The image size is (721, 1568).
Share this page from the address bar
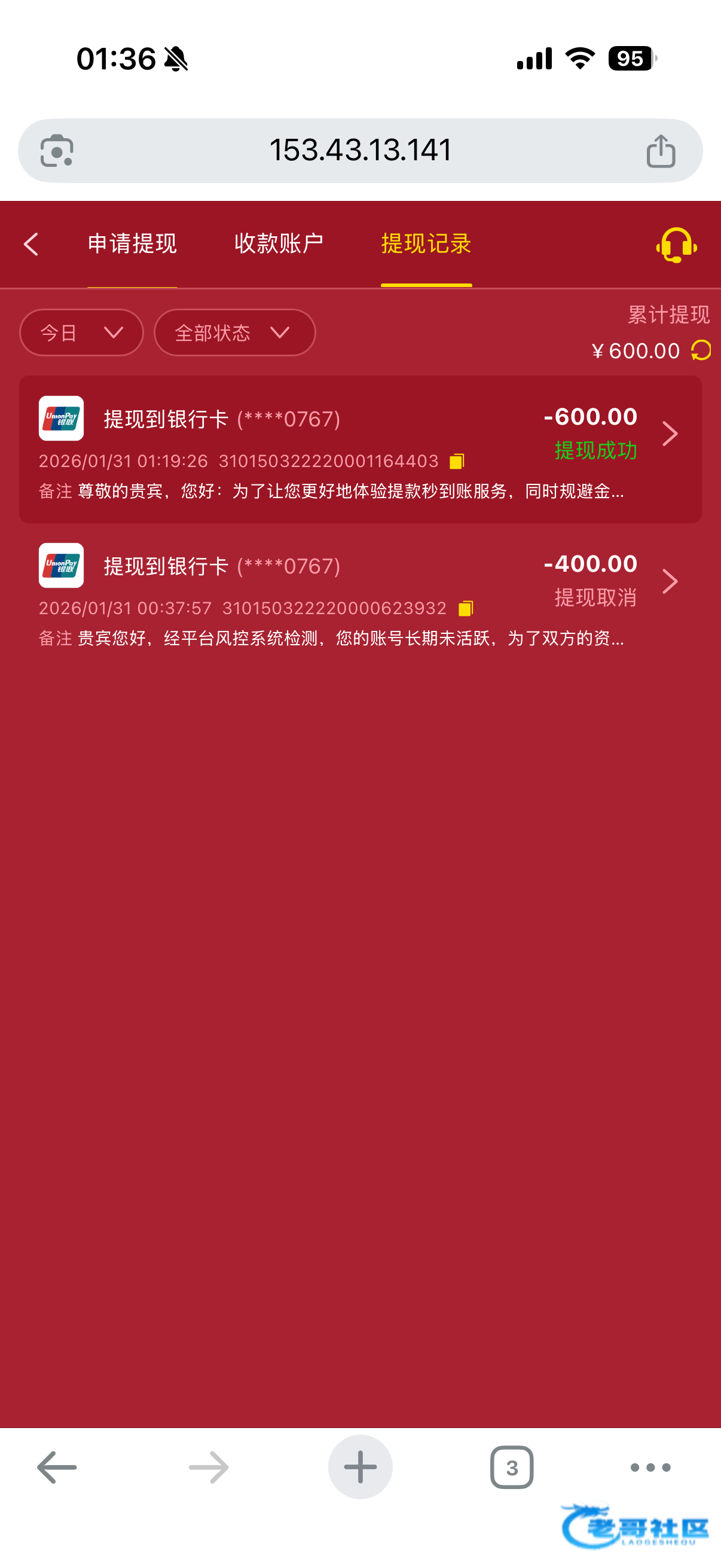click(661, 150)
